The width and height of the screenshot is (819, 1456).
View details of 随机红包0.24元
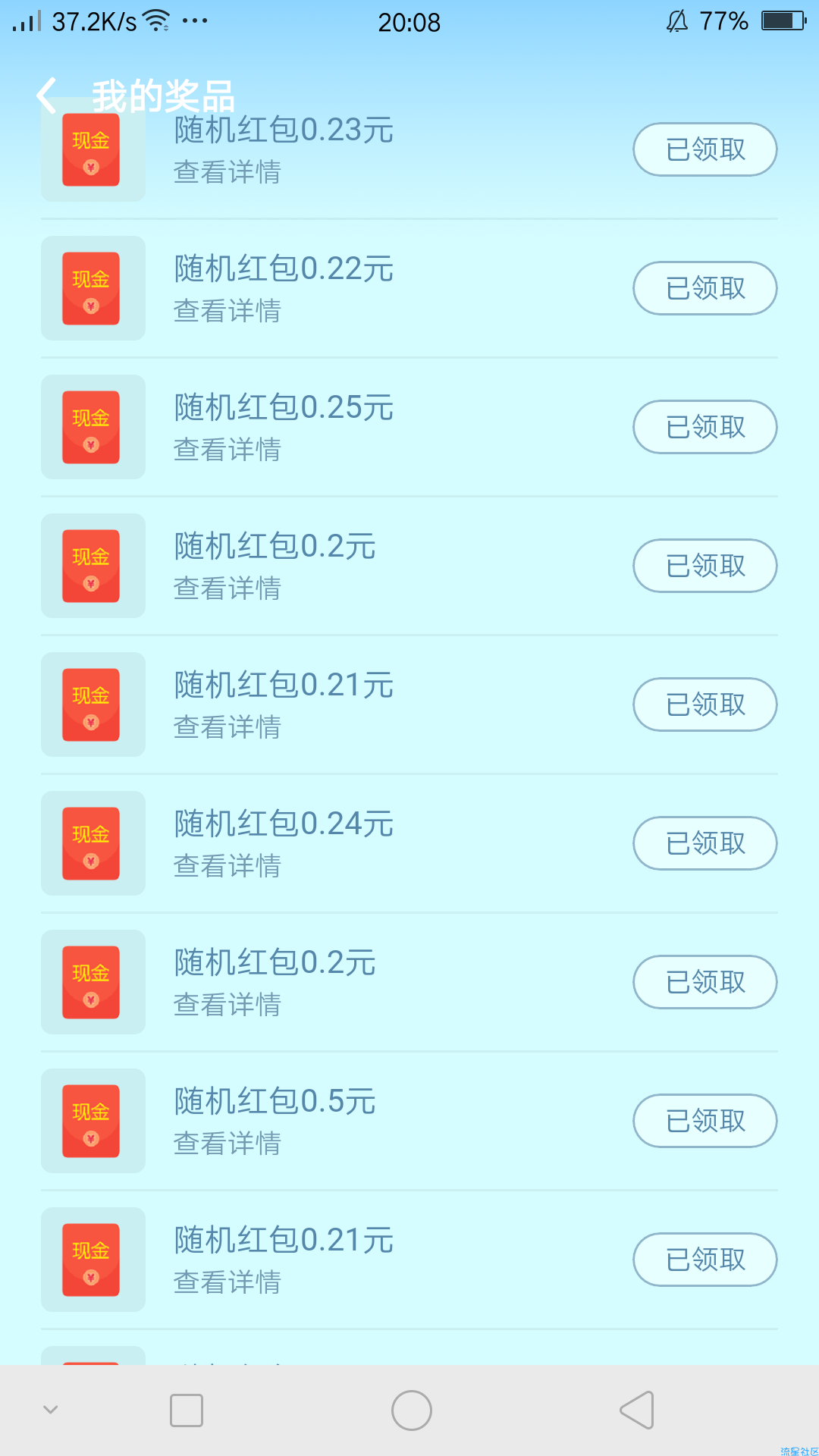pos(227,866)
